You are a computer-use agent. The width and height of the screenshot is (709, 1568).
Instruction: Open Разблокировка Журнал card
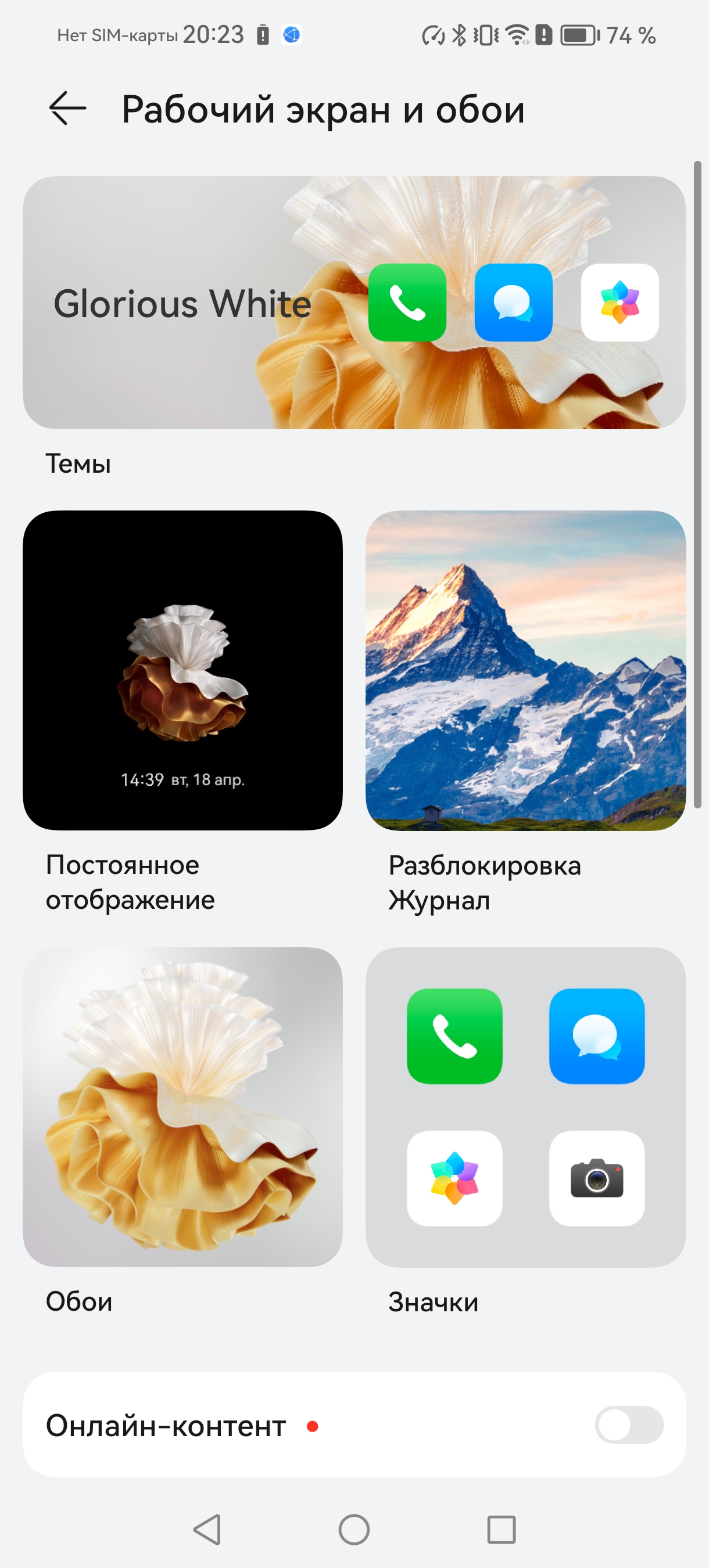(525, 670)
